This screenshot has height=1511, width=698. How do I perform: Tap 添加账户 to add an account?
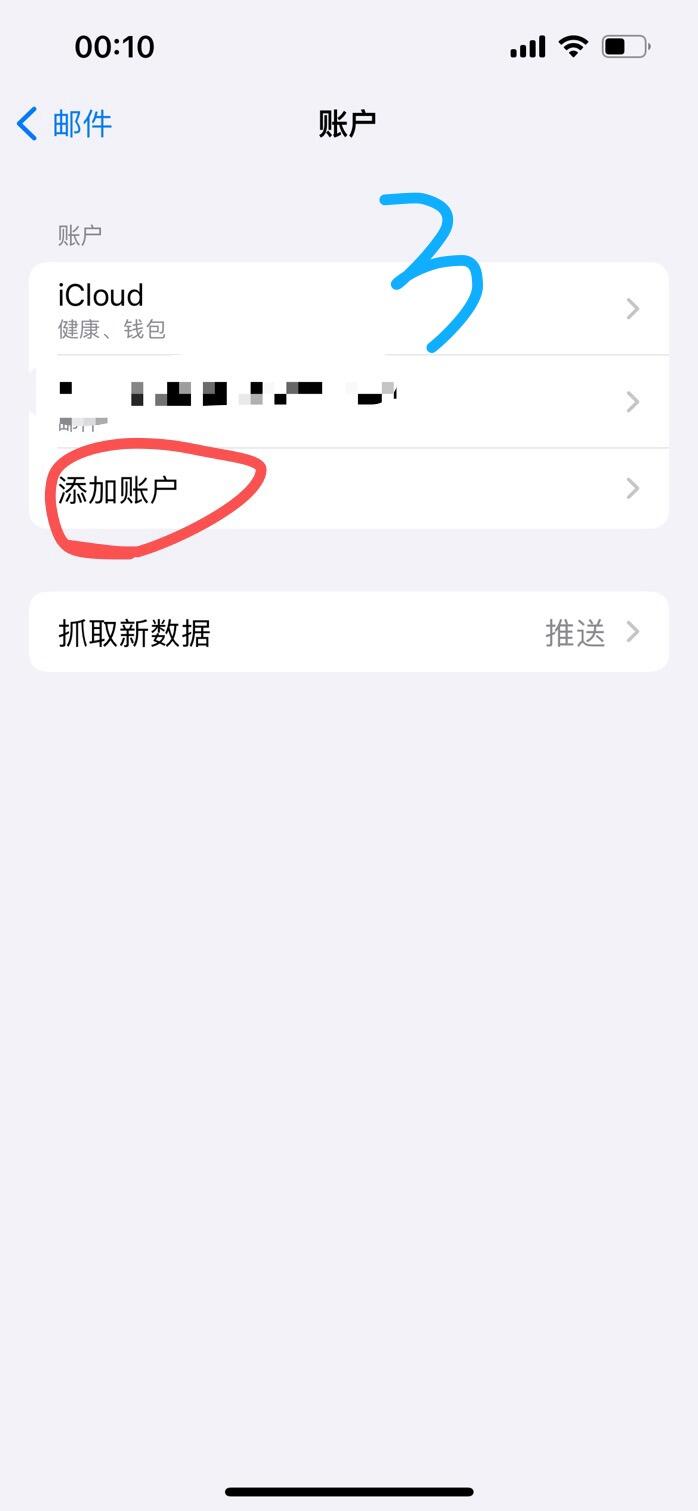click(347, 488)
